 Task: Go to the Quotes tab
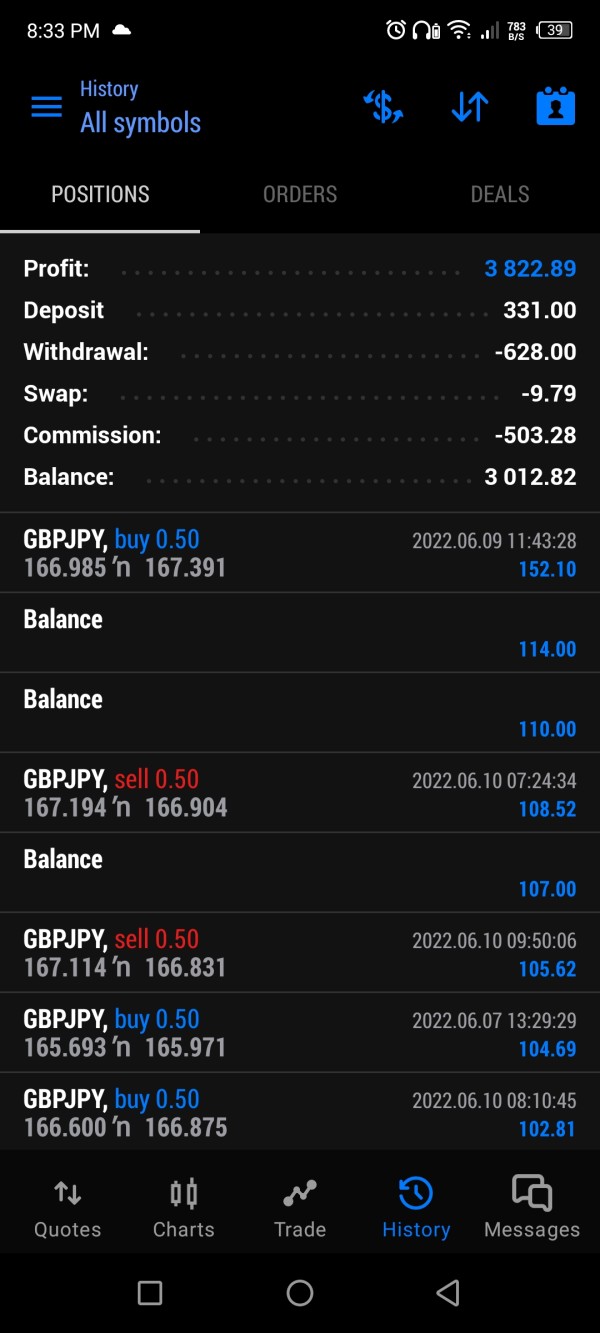click(68, 1208)
